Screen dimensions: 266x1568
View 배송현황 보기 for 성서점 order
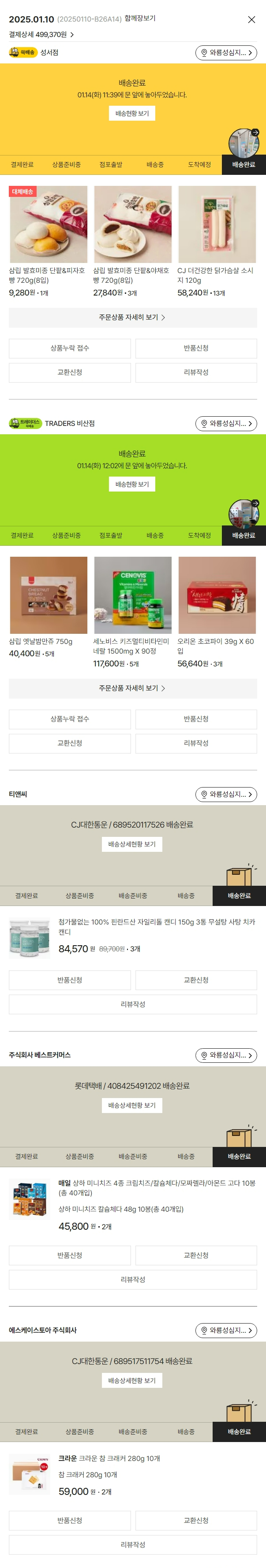pos(132,113)
